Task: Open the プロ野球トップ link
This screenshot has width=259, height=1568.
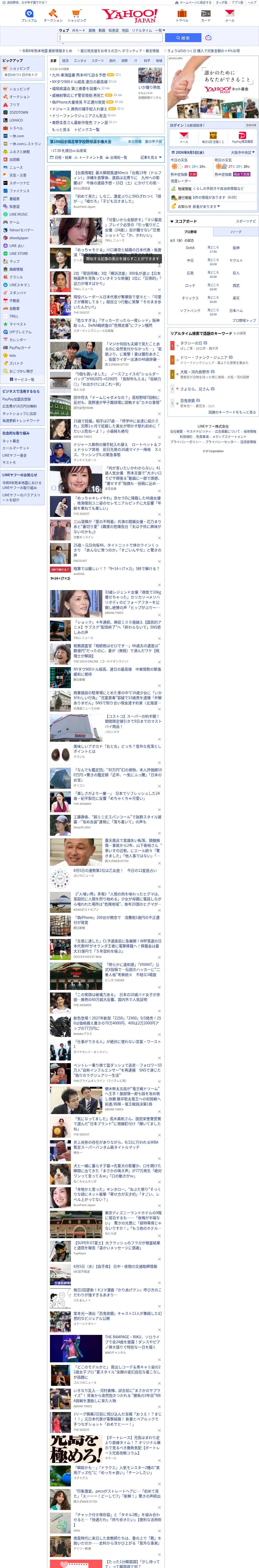Action: [x=244, y=320]
